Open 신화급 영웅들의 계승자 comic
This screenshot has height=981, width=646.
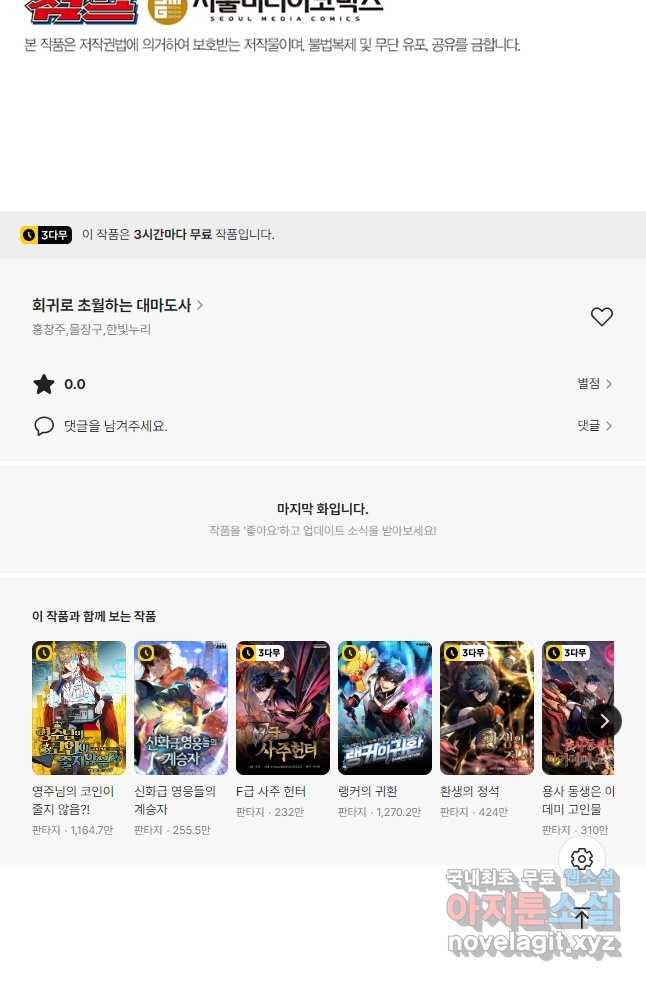point(181,708)
